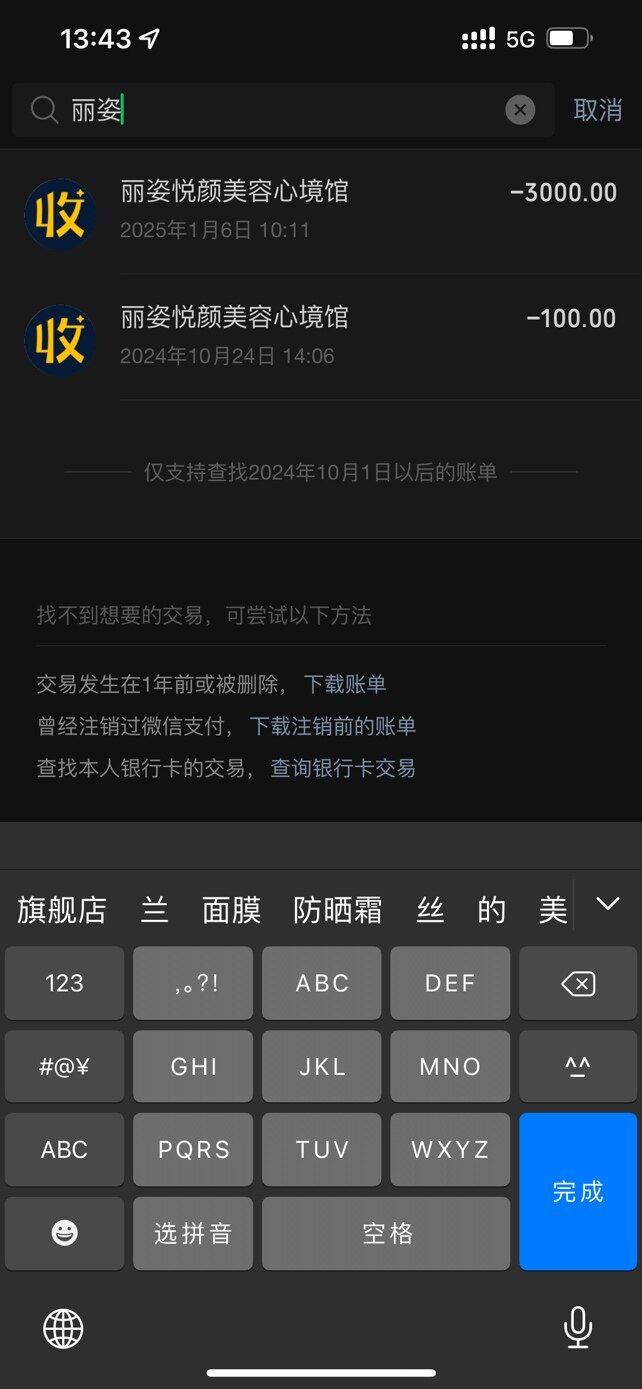Tap the 选拼音 key
This screenshot has height=1389, width=642.
[193, 1233]
